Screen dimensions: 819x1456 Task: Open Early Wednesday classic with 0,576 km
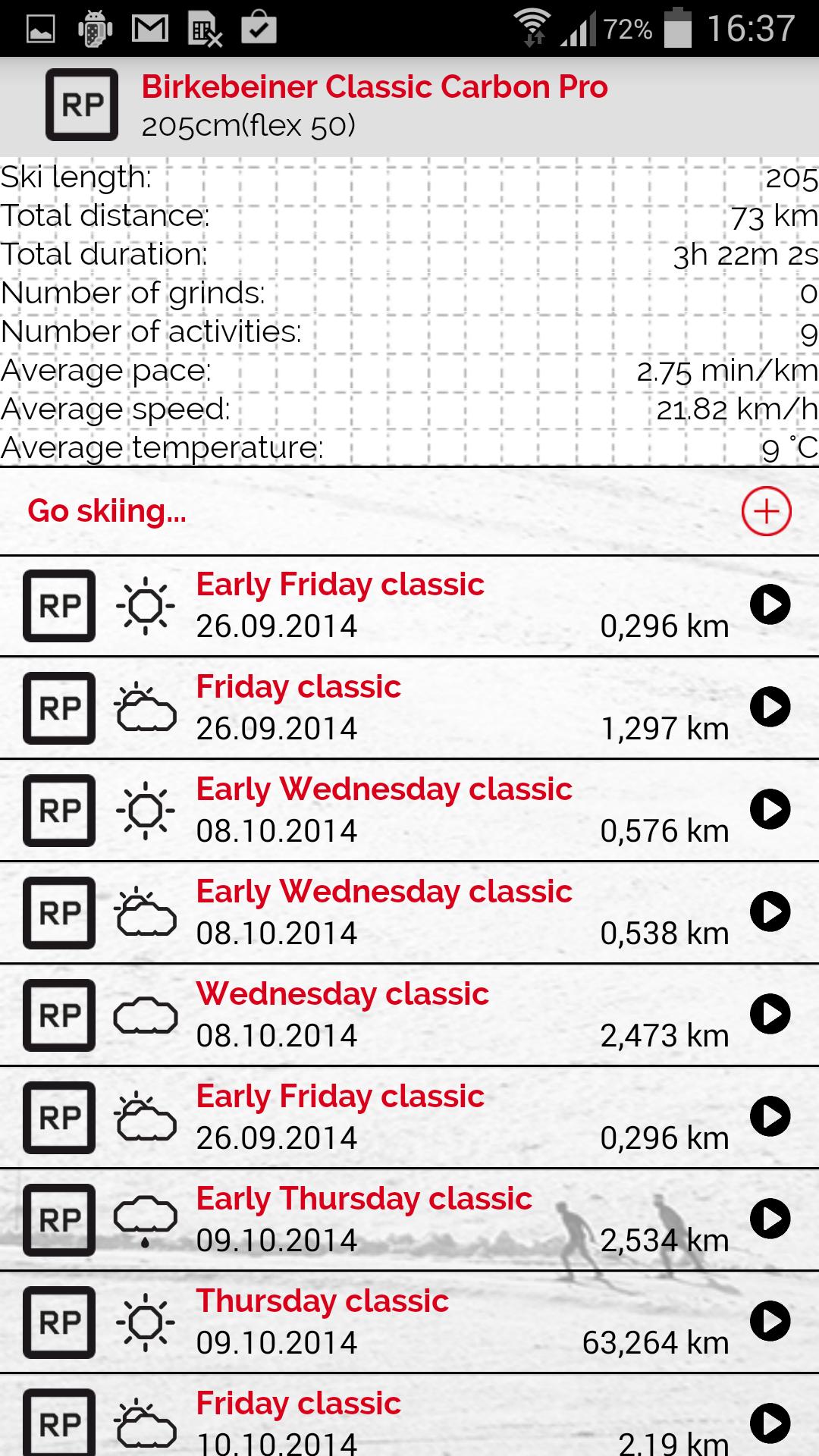(379, 810)
